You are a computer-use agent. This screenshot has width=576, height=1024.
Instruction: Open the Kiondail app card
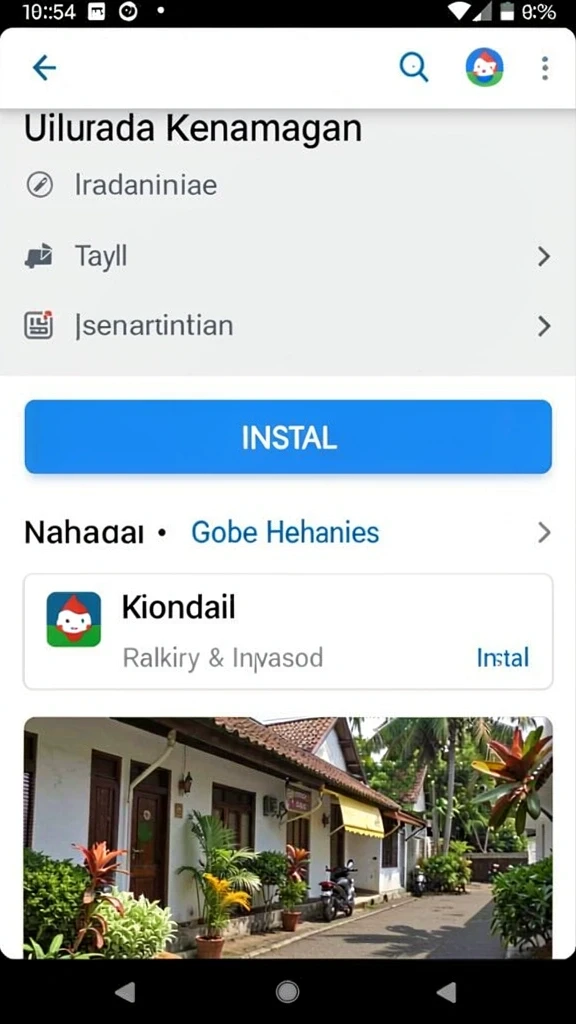(x=288, y=632)
